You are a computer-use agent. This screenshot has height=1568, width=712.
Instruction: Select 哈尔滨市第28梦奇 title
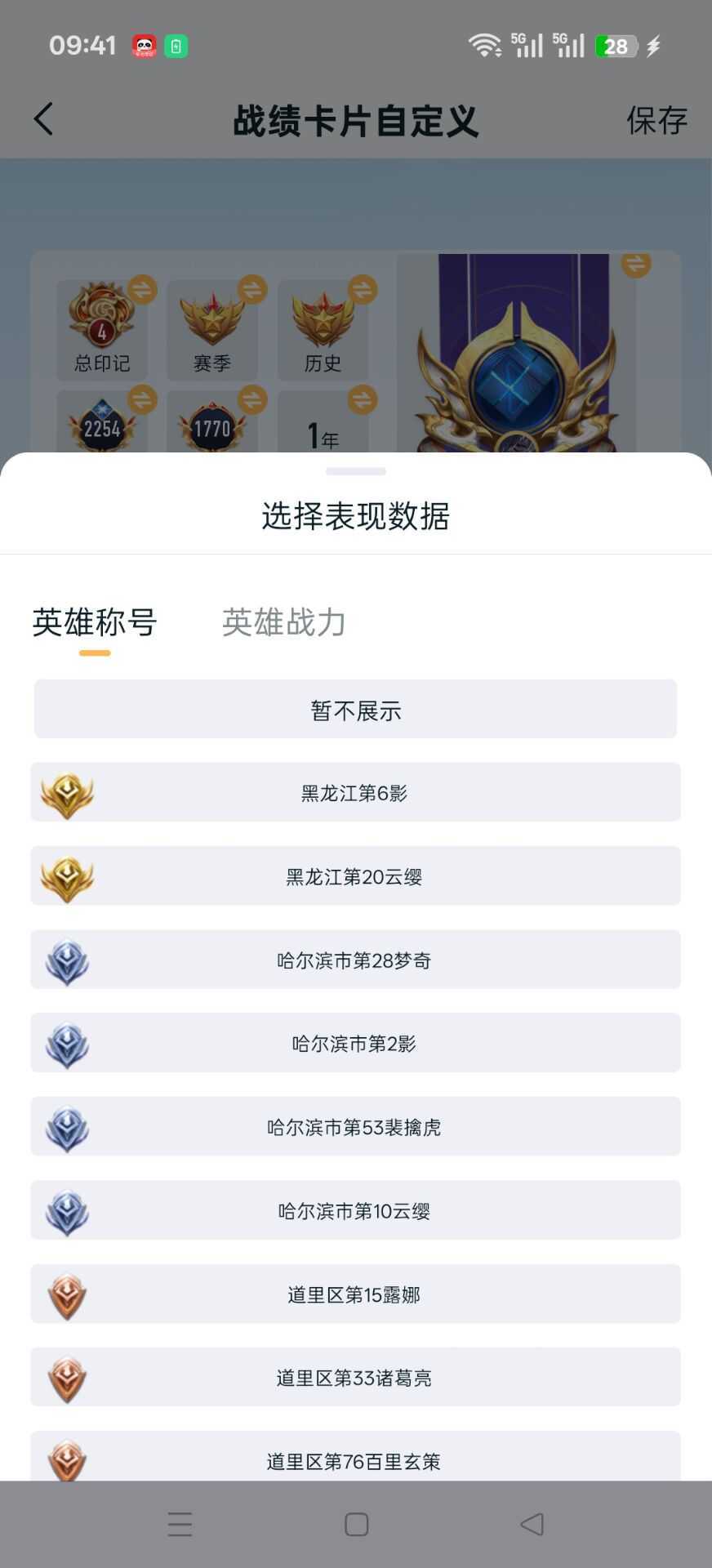[x=355, y=960]
